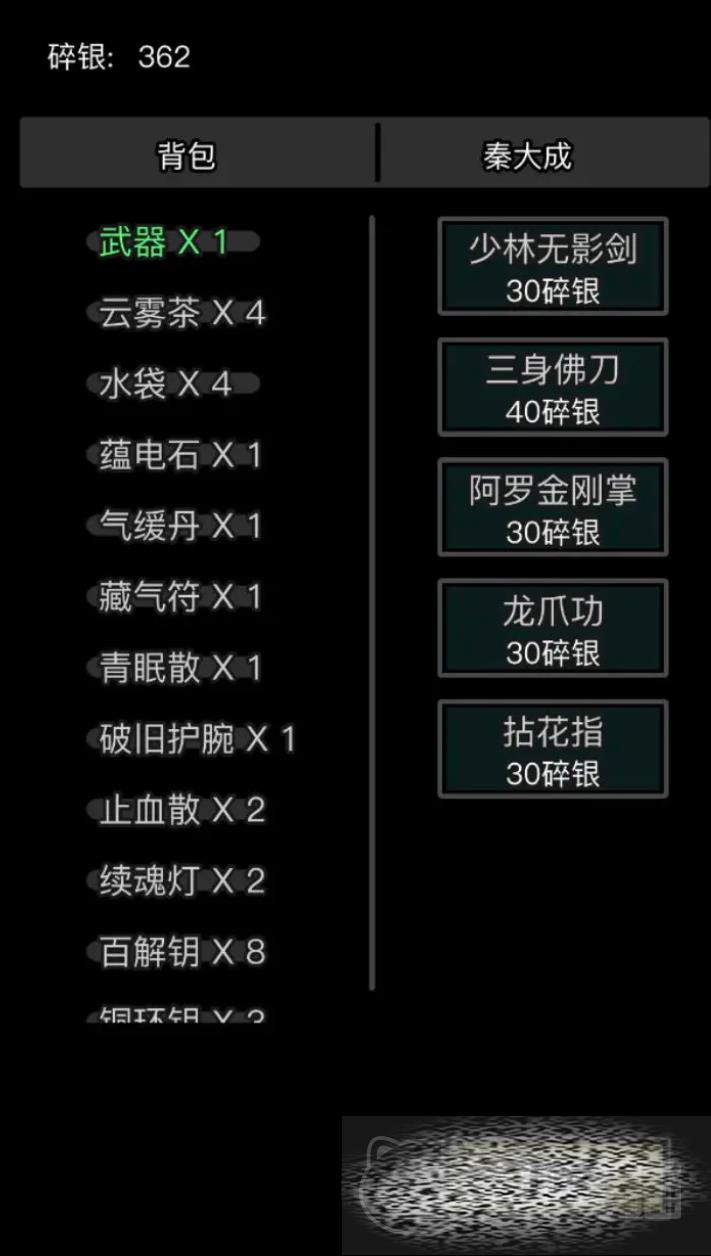Switch to the 秦大成 header tab
711x1256 pixels.
point(527,155)
